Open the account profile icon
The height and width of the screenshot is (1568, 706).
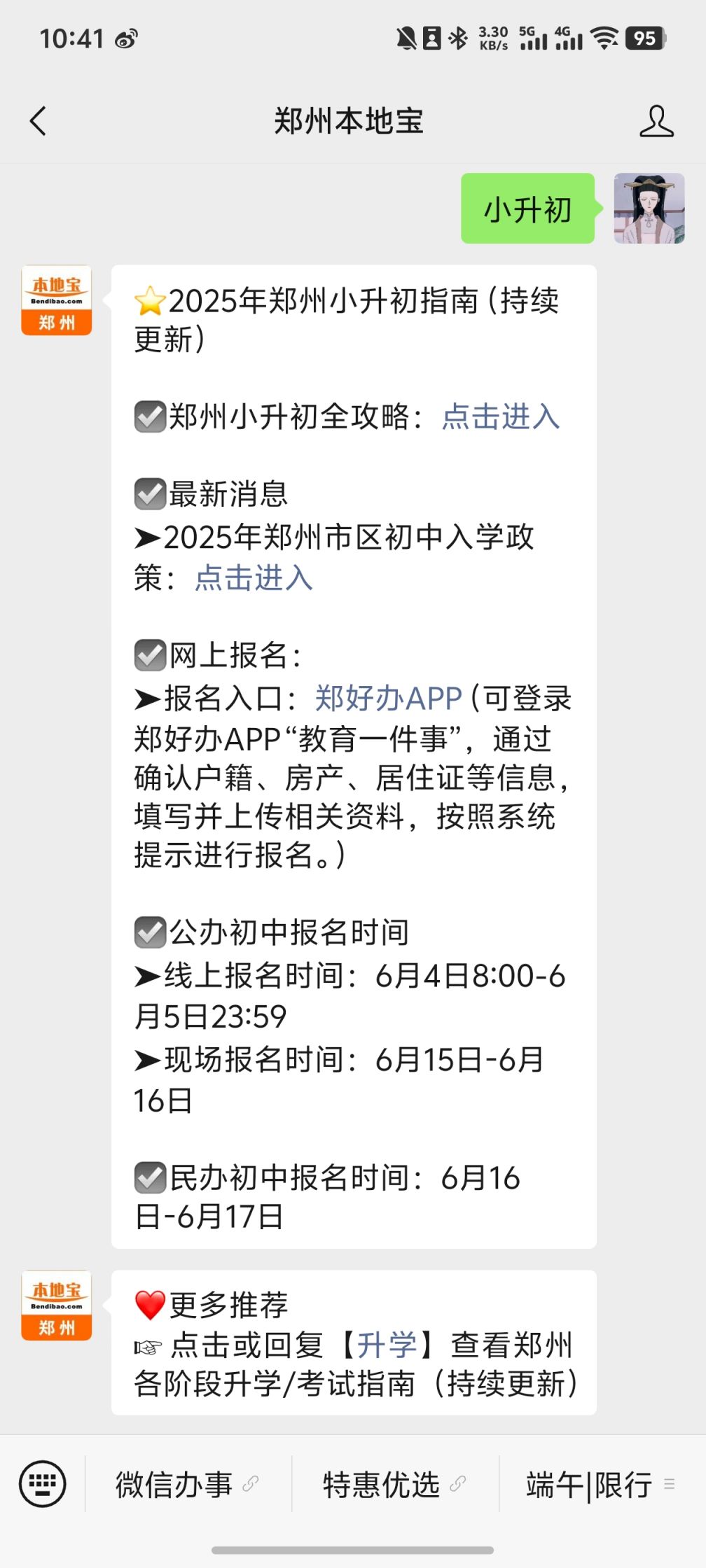coord(656,121)
